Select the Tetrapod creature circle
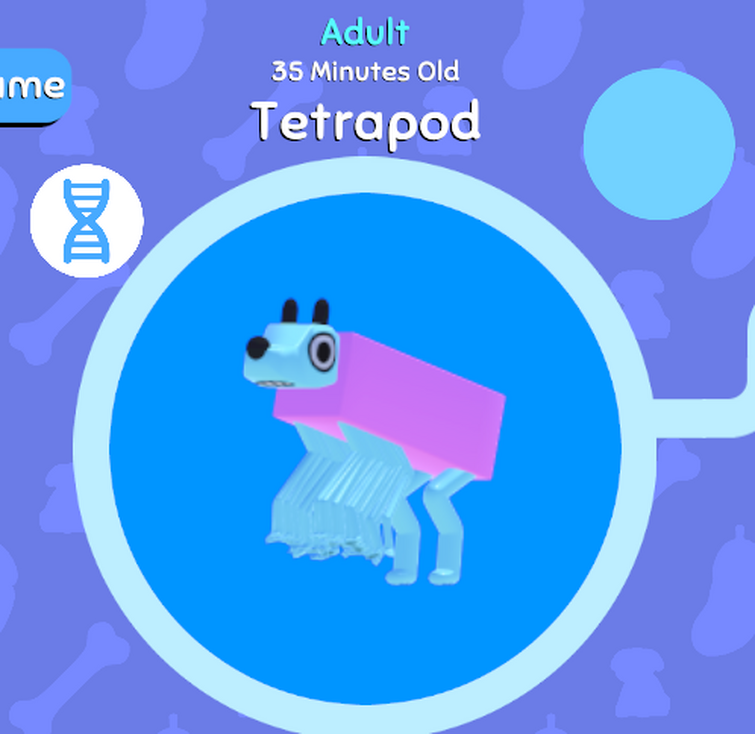 (365, 445)
